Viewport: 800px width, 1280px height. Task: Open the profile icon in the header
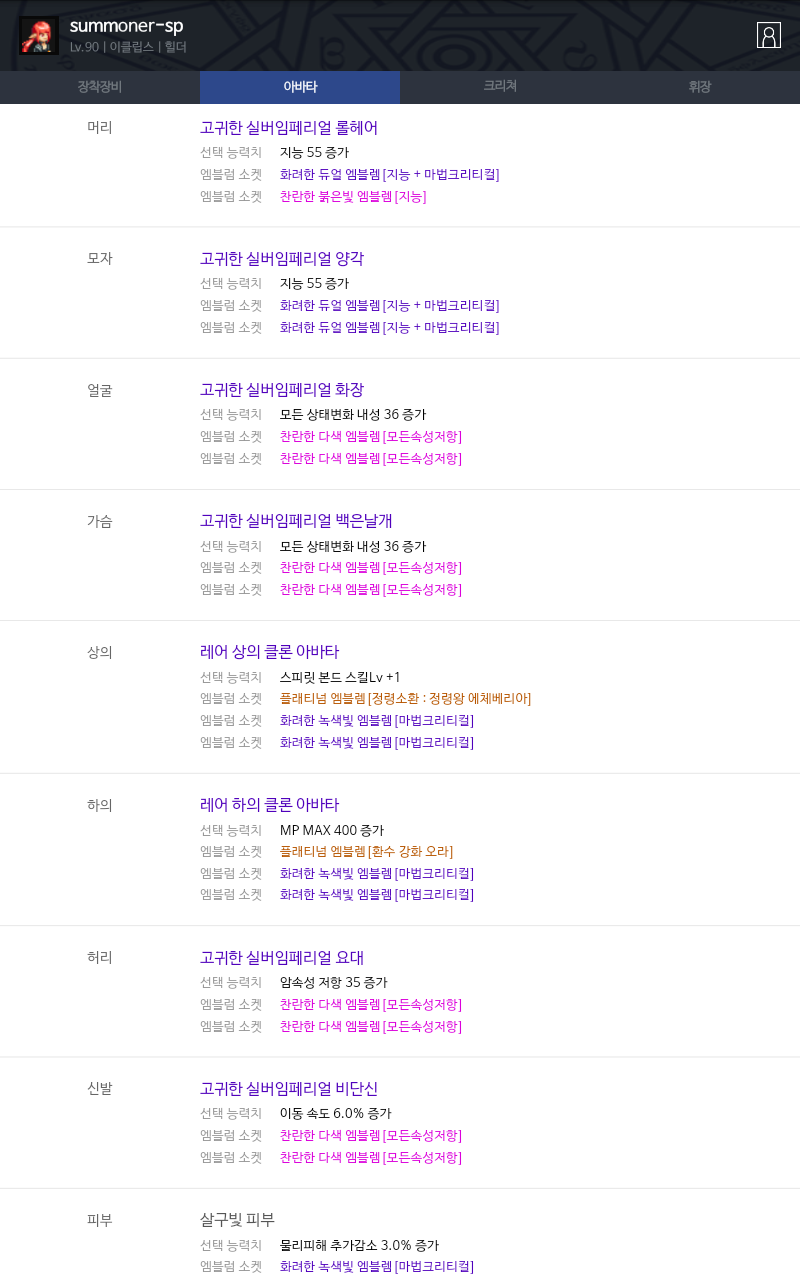[768, 35]
